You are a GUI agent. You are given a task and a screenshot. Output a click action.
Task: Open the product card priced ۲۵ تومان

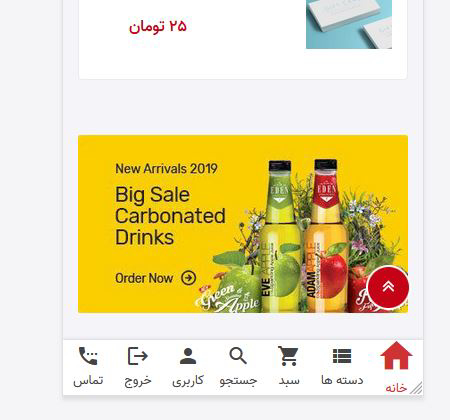[x=243, y=39]
